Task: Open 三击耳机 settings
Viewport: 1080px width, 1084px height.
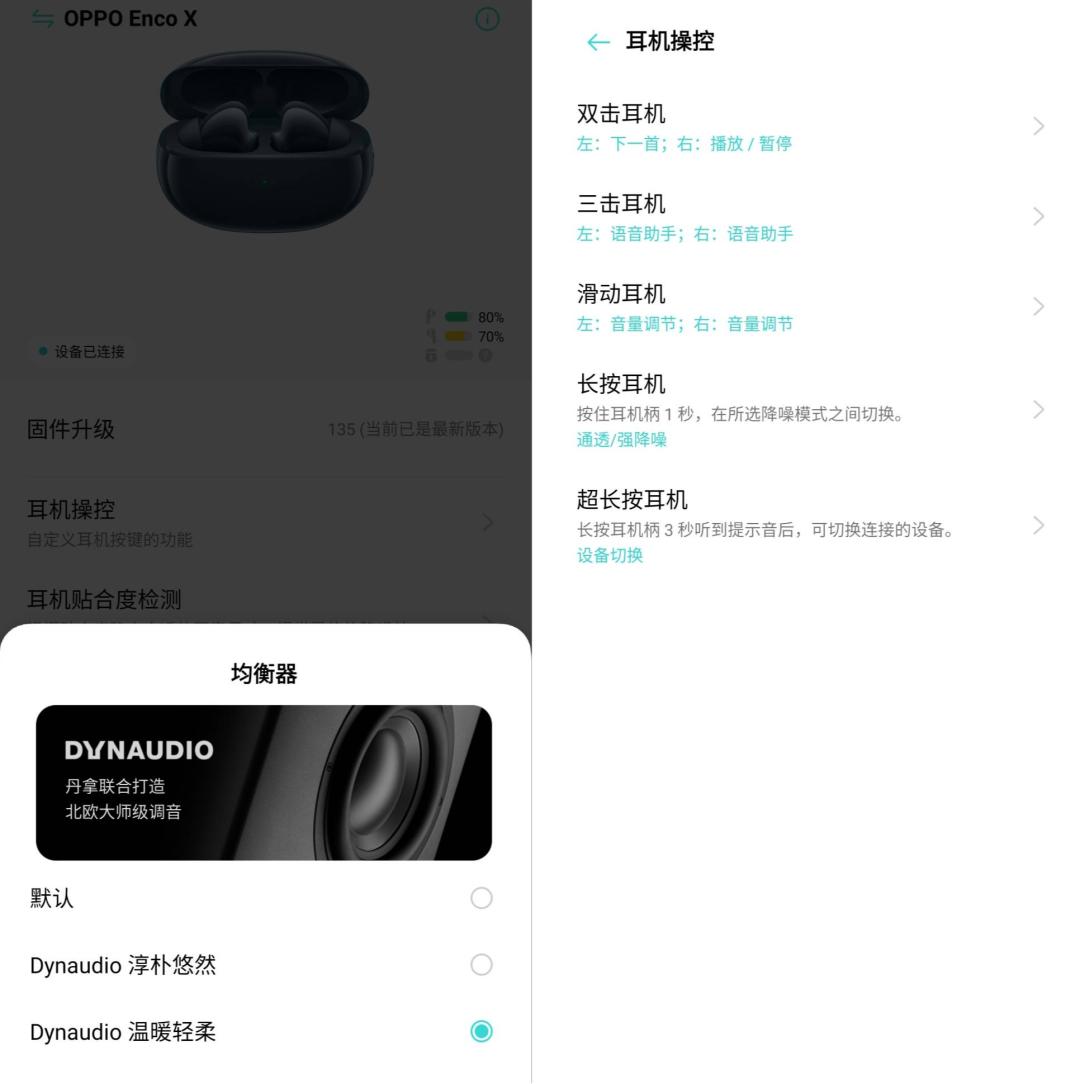Action: tap(810, 217)
